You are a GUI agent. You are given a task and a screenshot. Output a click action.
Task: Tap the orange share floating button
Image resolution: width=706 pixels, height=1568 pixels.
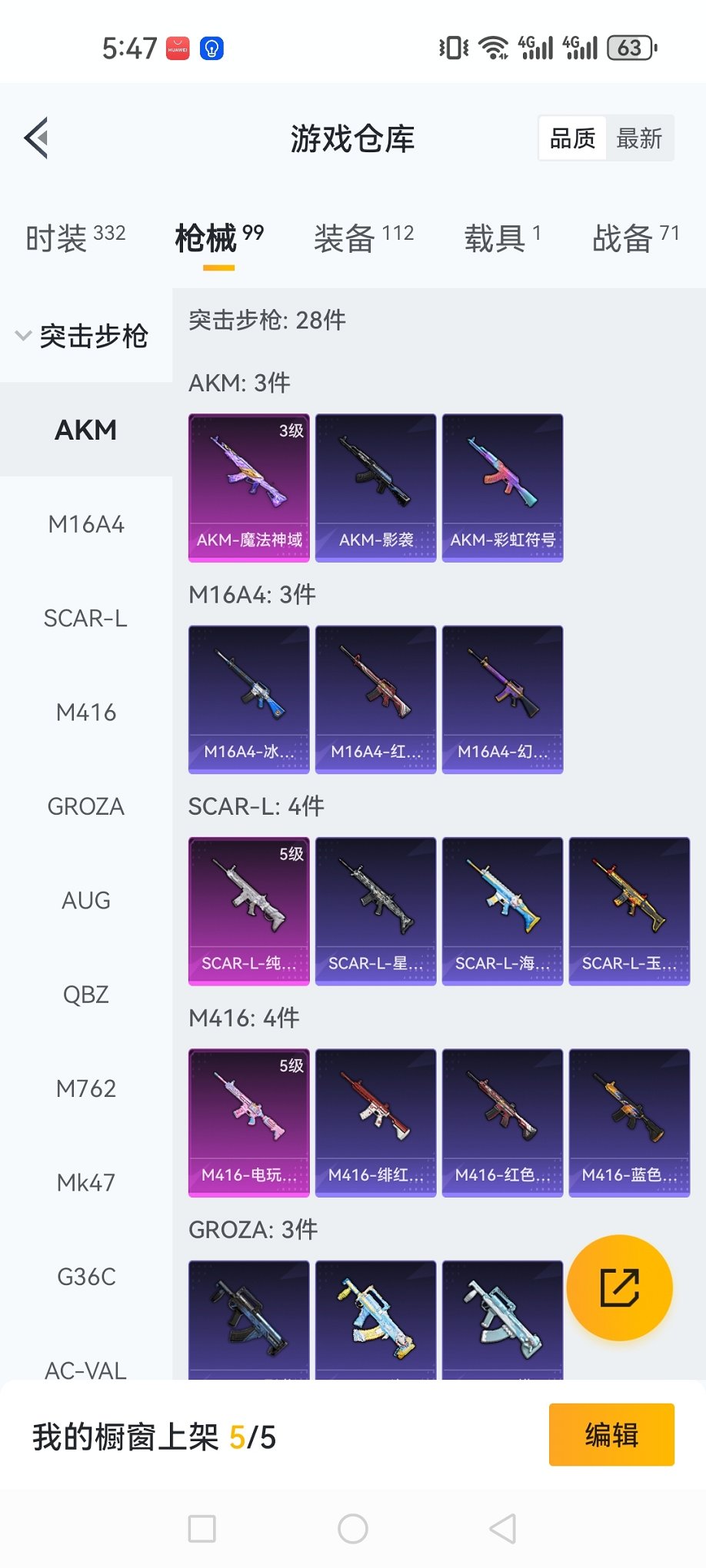(619, 1287)
